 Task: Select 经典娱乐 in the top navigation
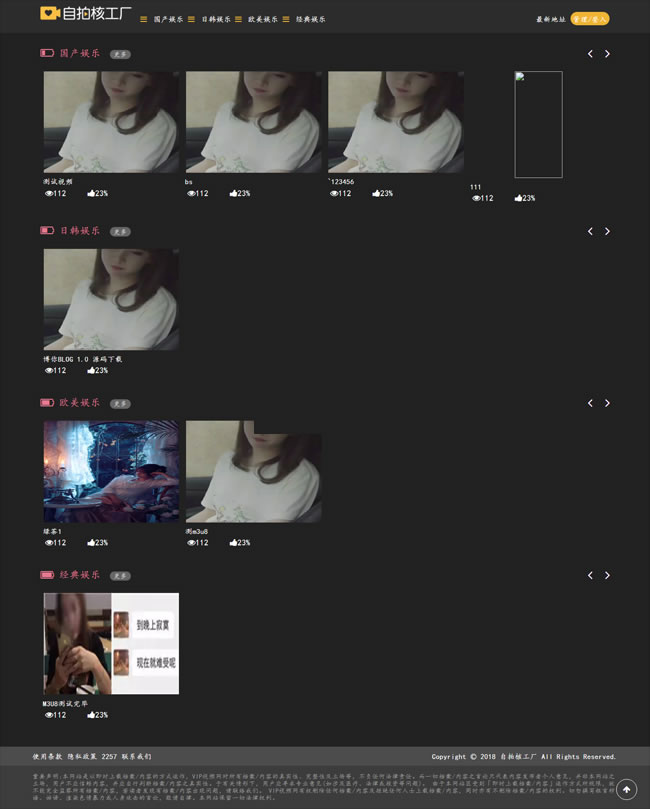(310, 19)
